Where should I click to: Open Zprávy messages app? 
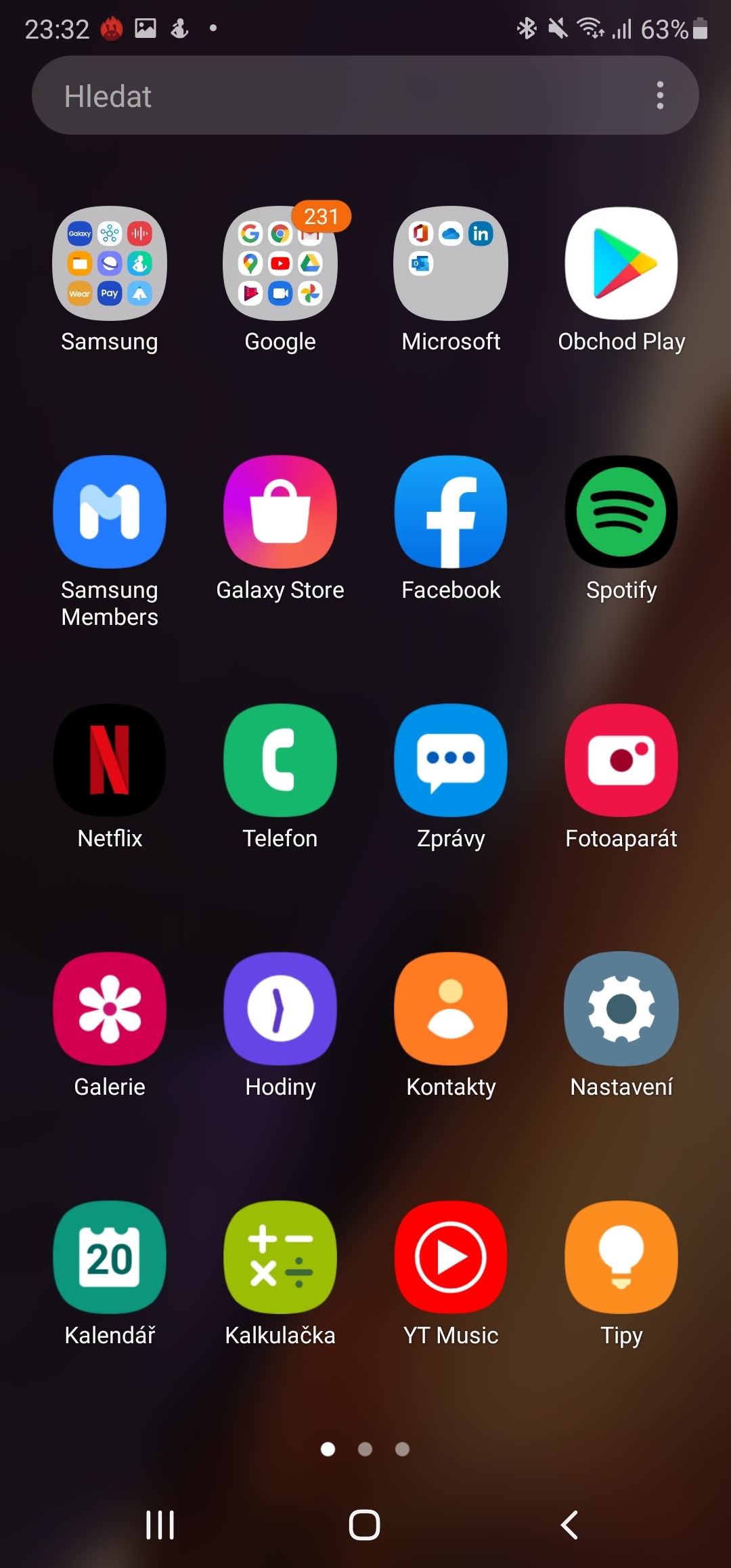451,760
